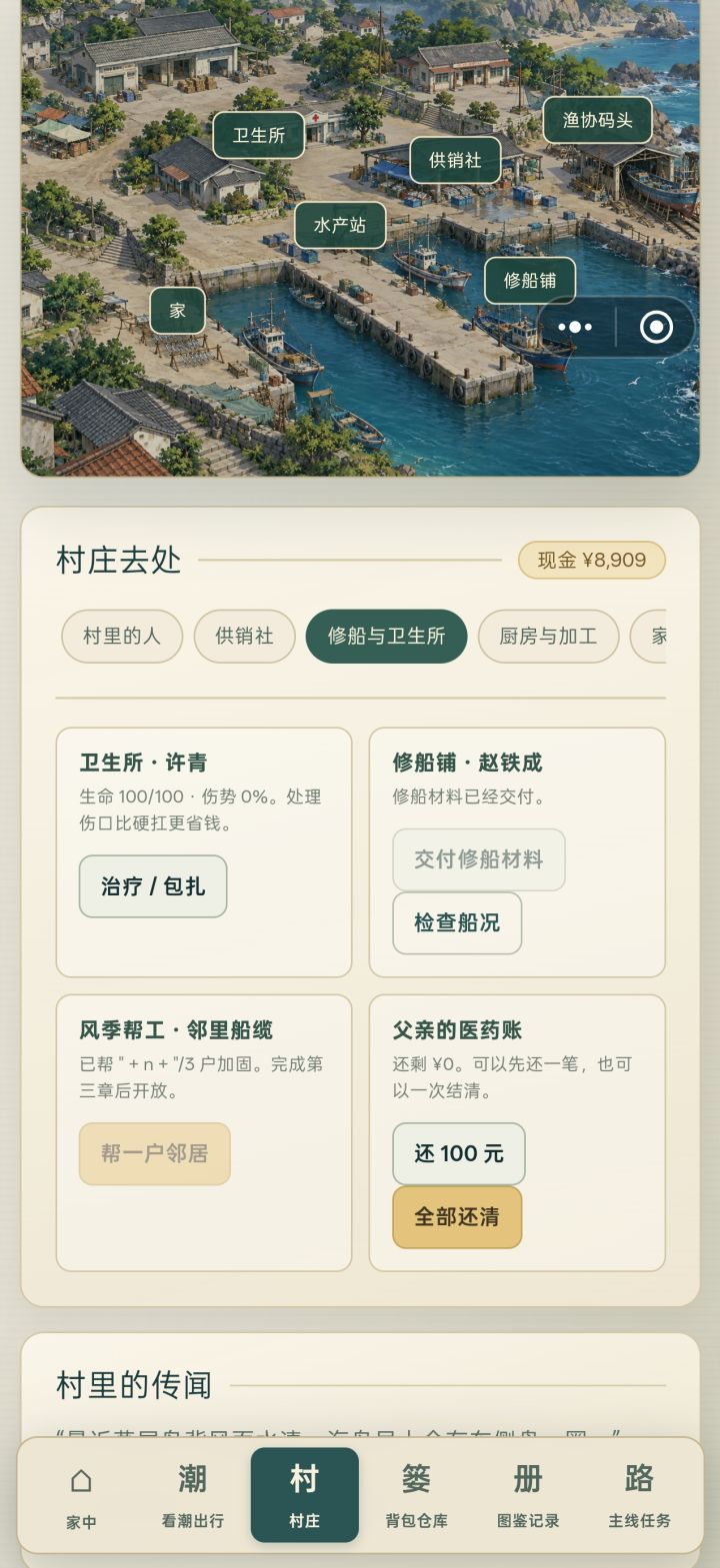
Task: Tap 帮一户邻居 button
Action: click(x=155, y=1153)
